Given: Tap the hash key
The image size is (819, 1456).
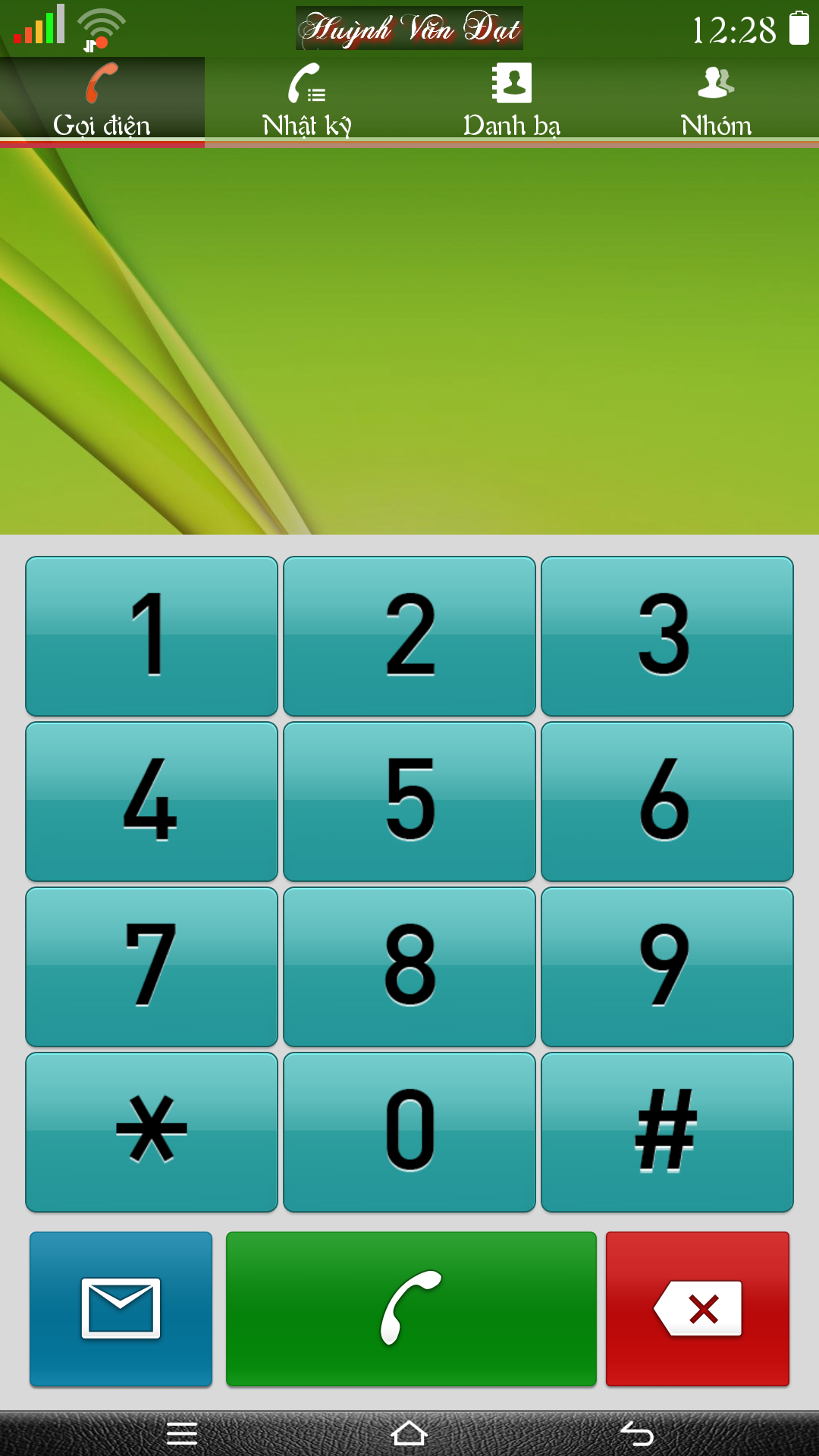Looking at the screenshot, I should pyautogui.click(x=667, y=1132).
